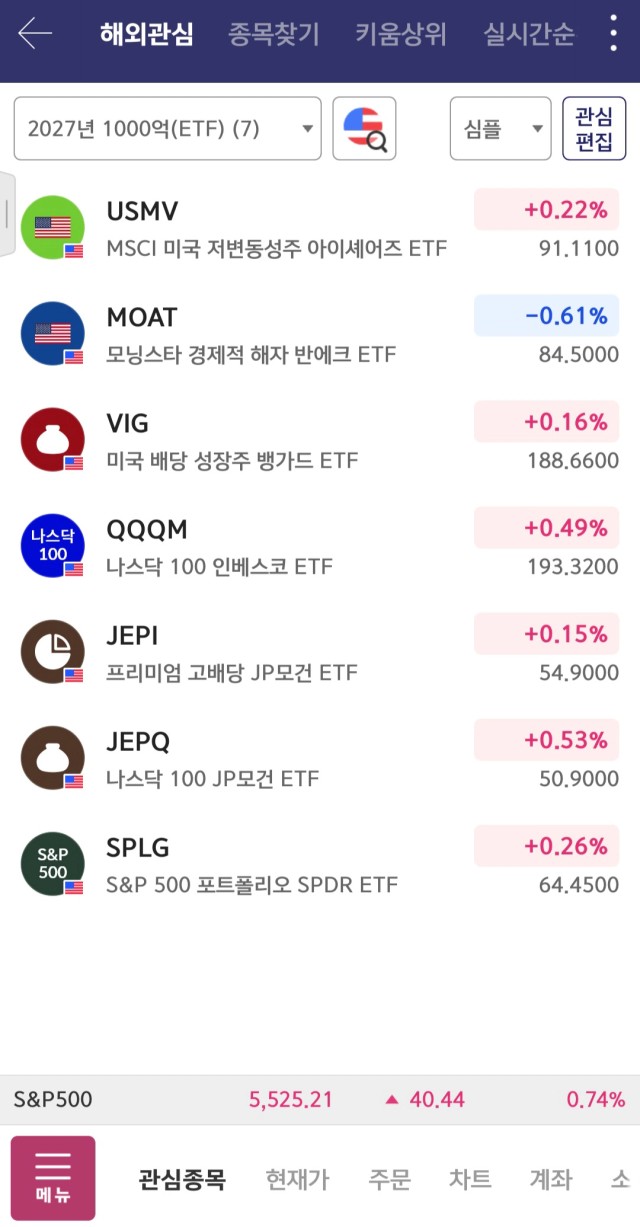
Task: Switch to the 키움상위 tab
Action: pos(401,35)
